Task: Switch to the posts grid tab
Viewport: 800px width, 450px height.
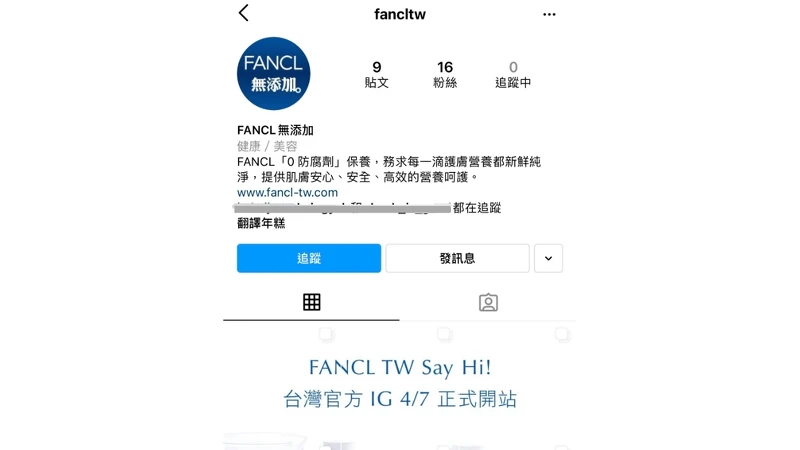Action: [x=311, y=302]
